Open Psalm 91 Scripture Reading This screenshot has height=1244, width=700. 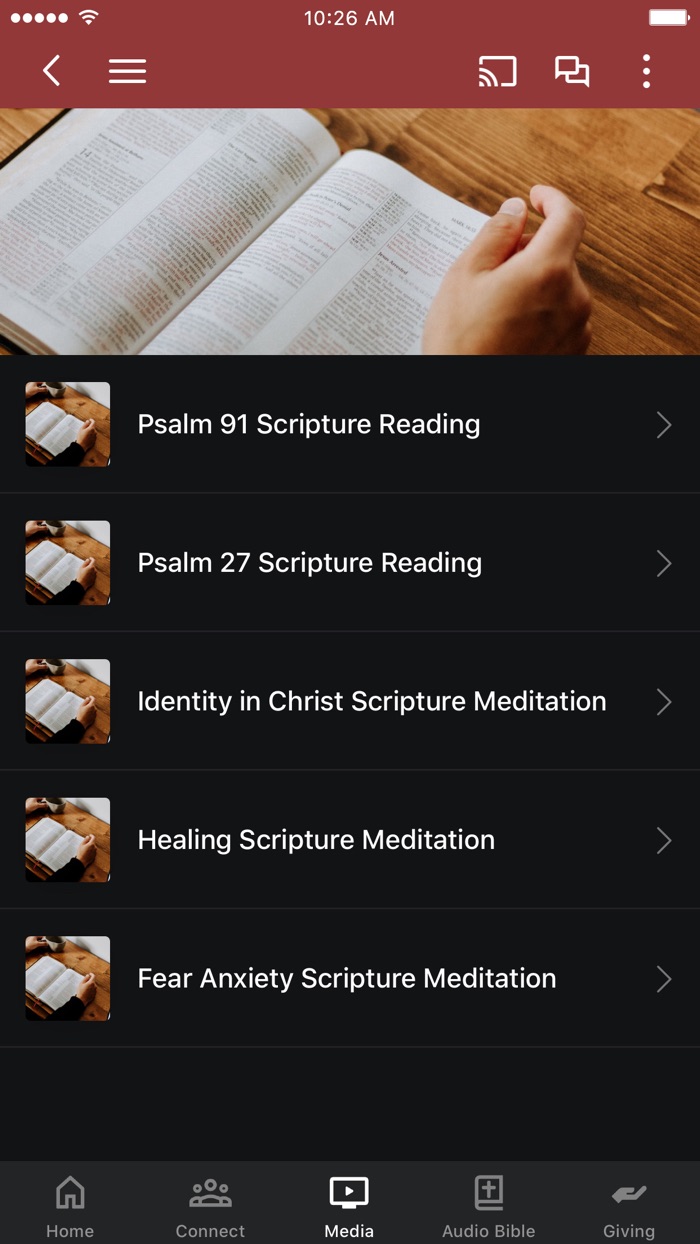coord(350,424)
